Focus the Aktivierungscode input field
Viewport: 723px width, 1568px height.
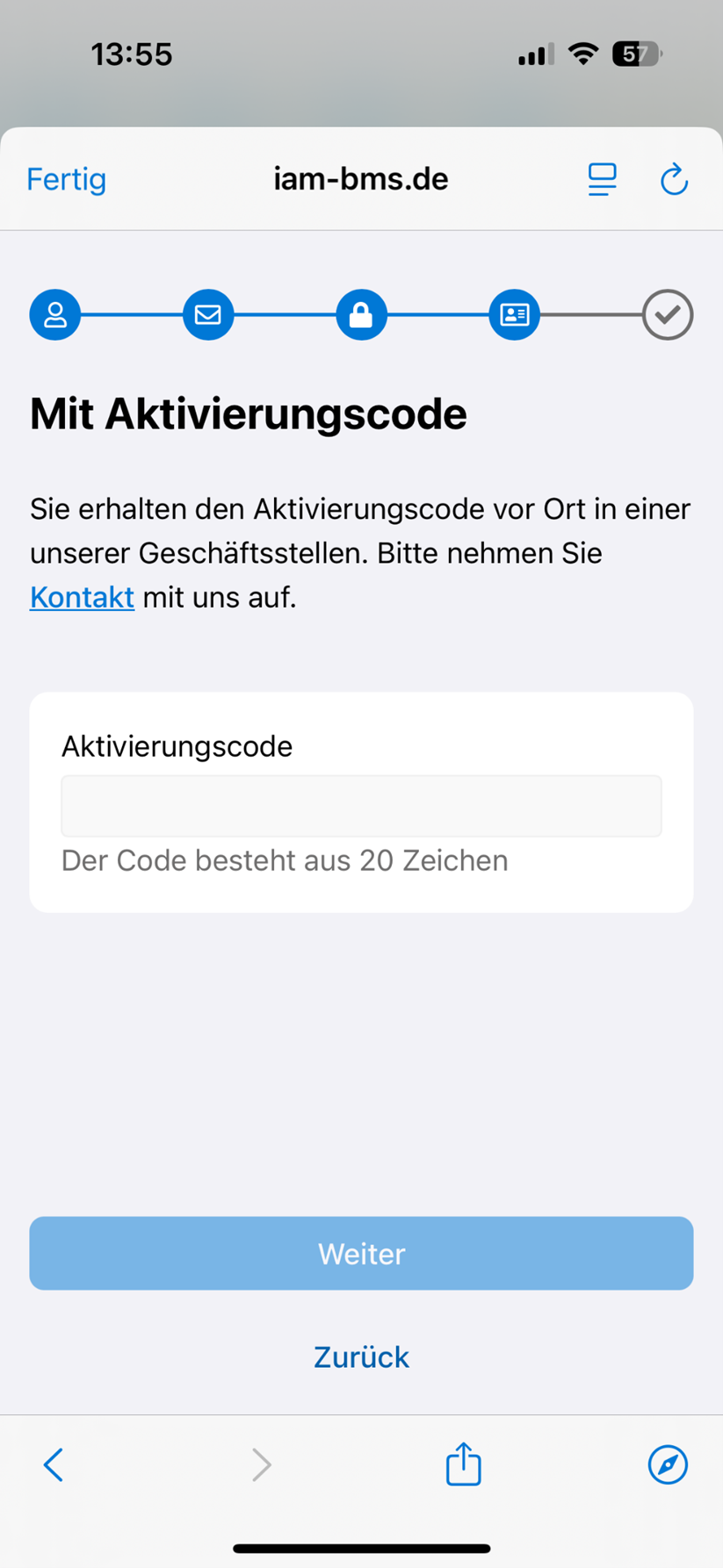point(361,806)
